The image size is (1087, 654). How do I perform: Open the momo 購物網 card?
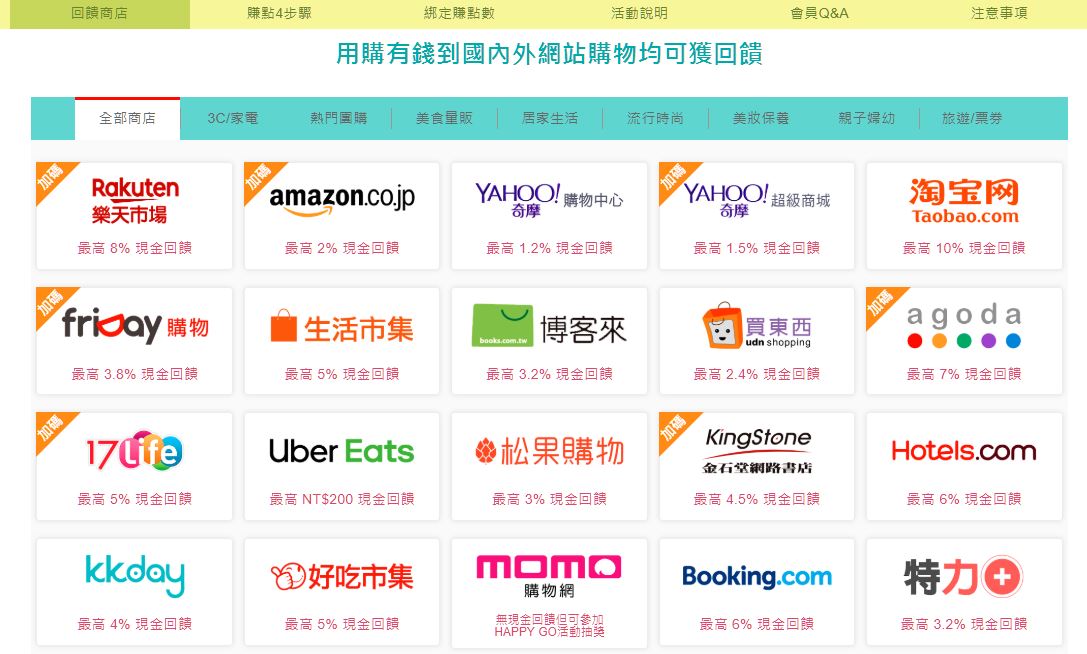click(x=549, y=591)
